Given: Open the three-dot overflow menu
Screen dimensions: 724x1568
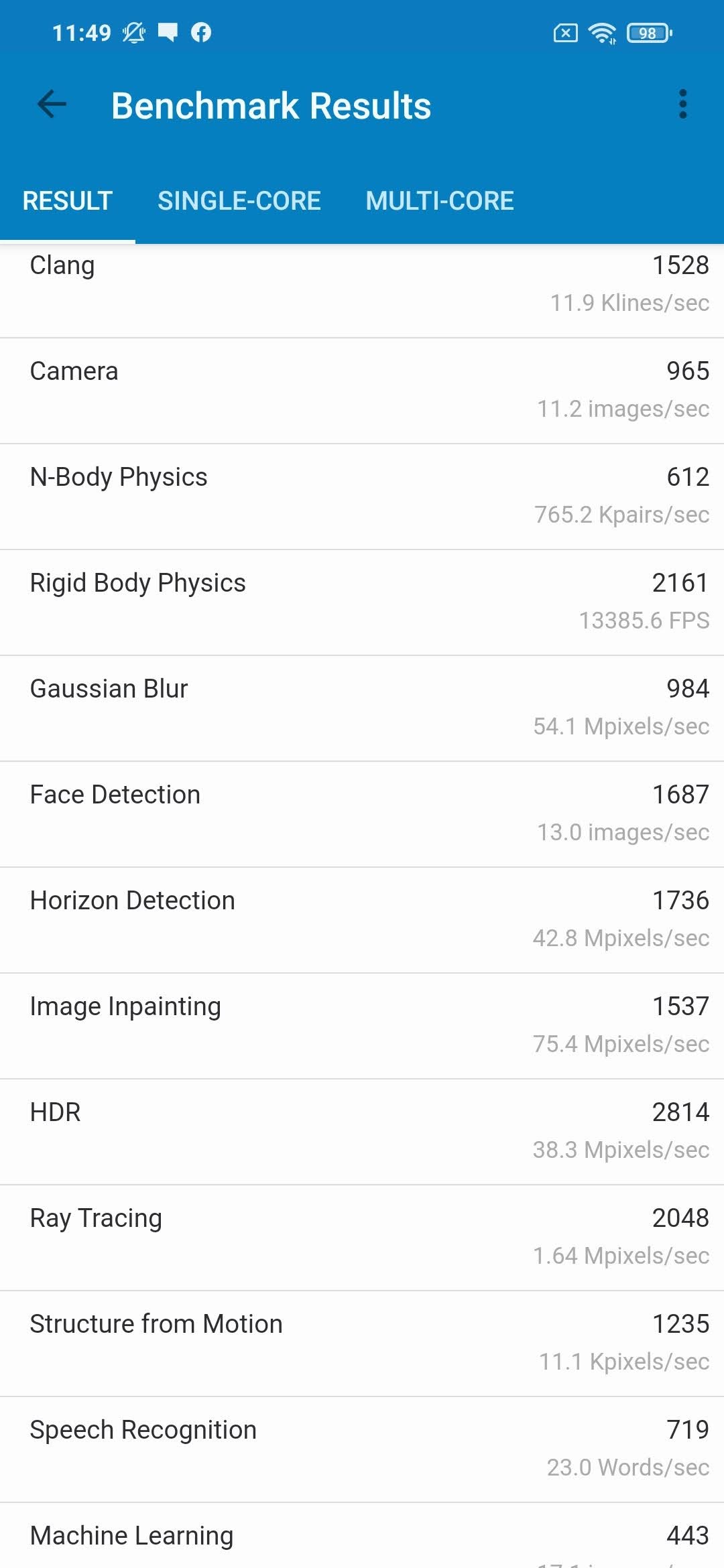Looking at the screenshot, I should pyautogui.click(x=683, y=105).
